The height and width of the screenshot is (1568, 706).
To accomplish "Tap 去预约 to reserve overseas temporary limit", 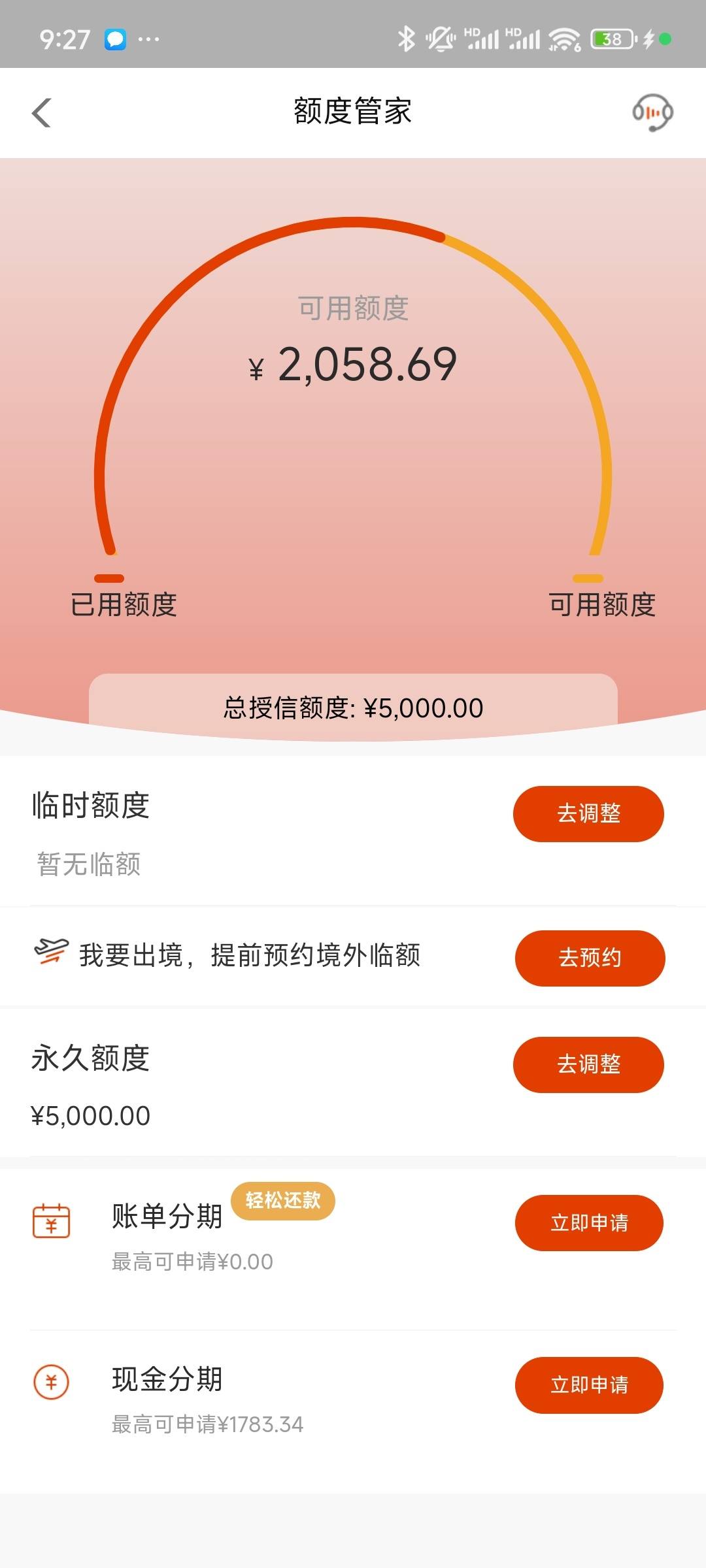I will [590, 958].
